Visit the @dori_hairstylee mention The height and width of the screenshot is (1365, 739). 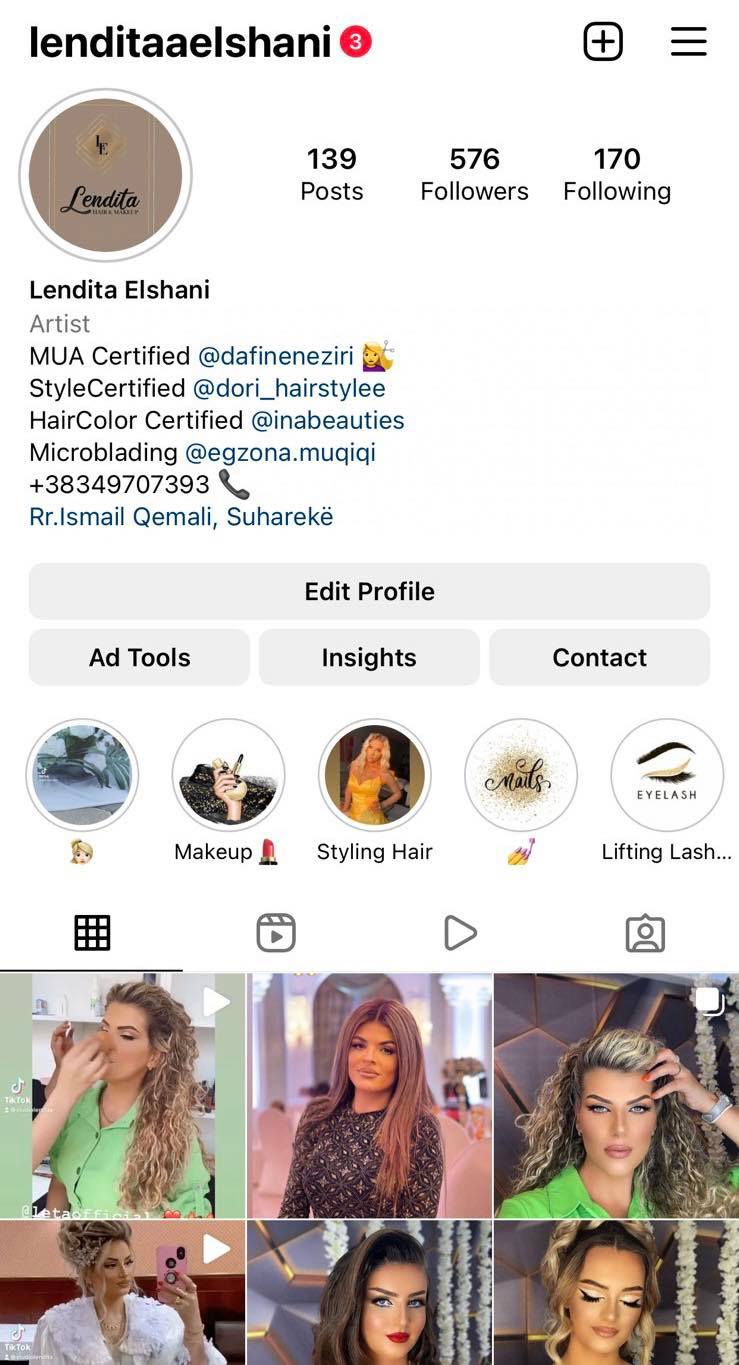pyautogui.click(x=289, y=388)
